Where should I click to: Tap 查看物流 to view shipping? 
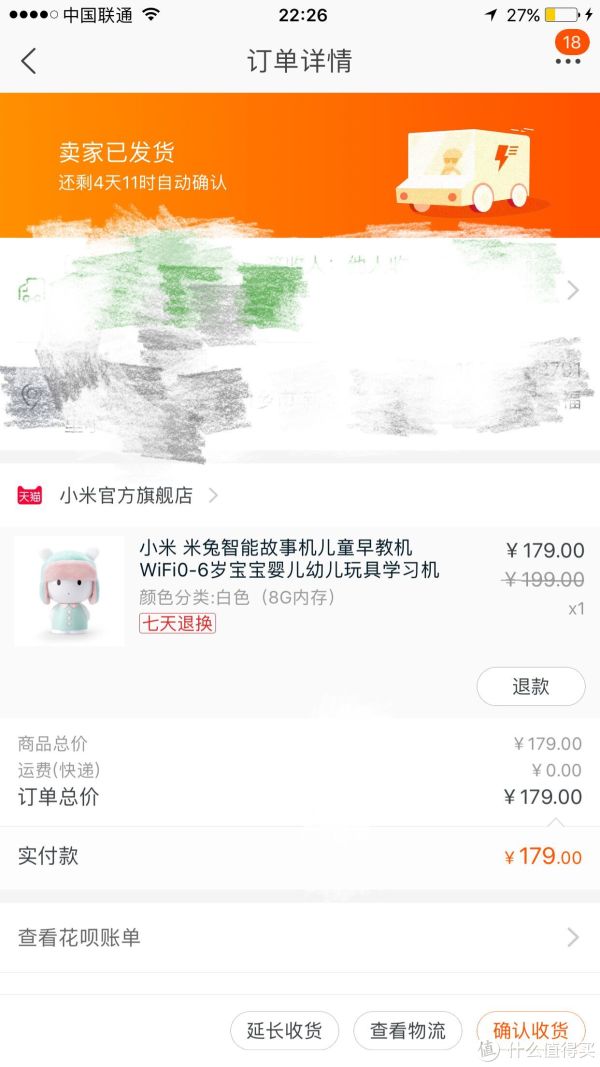(x=408, y=1031)
